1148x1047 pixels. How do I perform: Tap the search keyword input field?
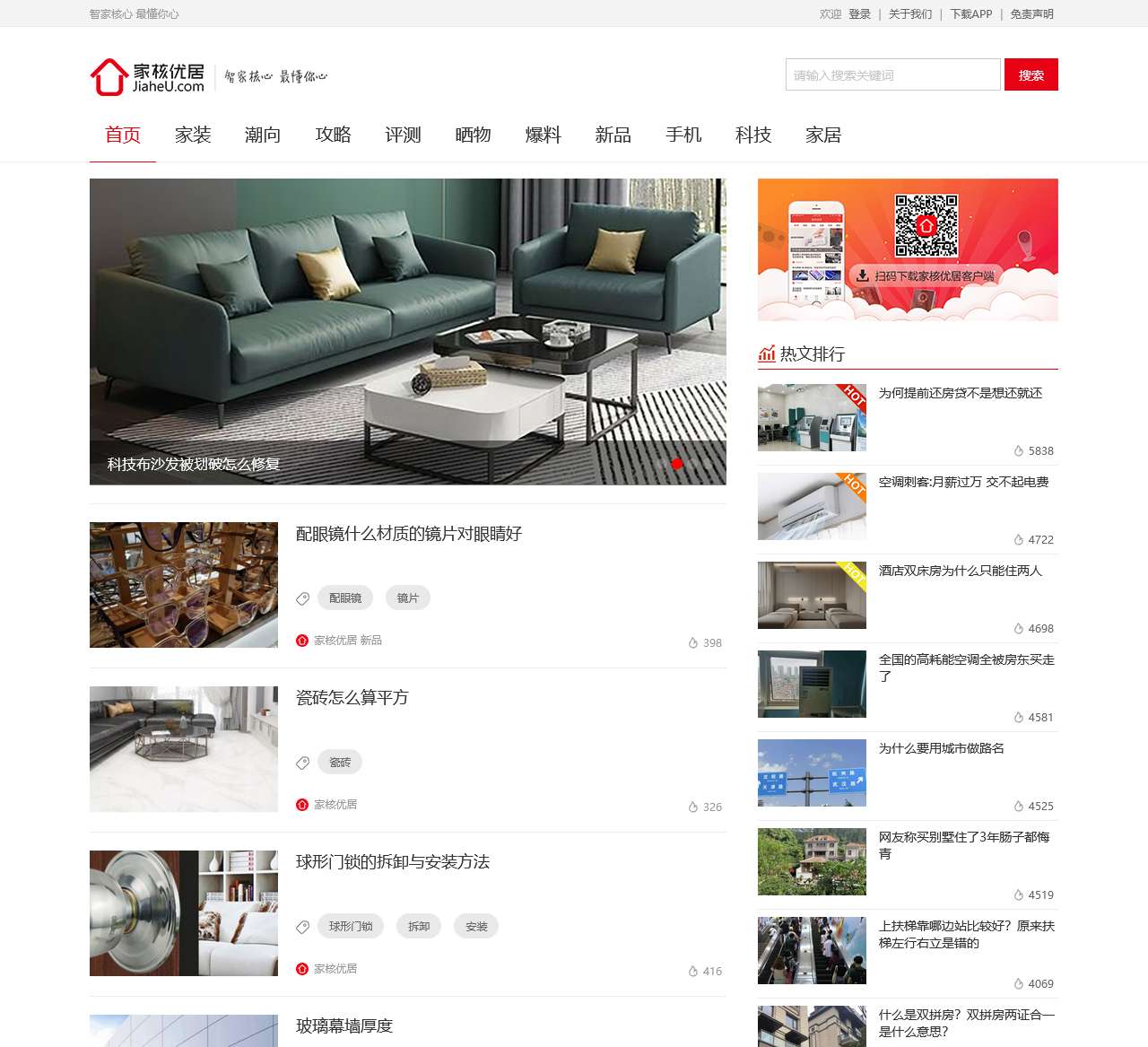click(892, 75)
